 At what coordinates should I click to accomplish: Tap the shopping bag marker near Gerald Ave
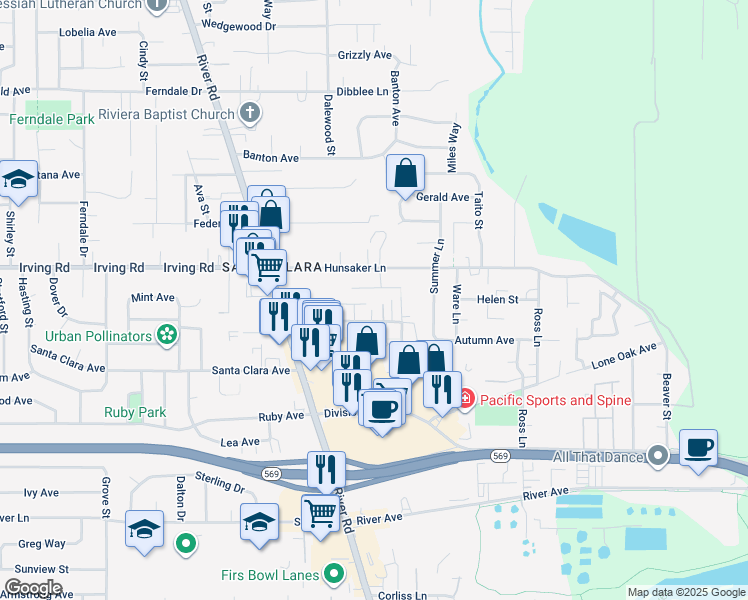[x=405, y=174]
